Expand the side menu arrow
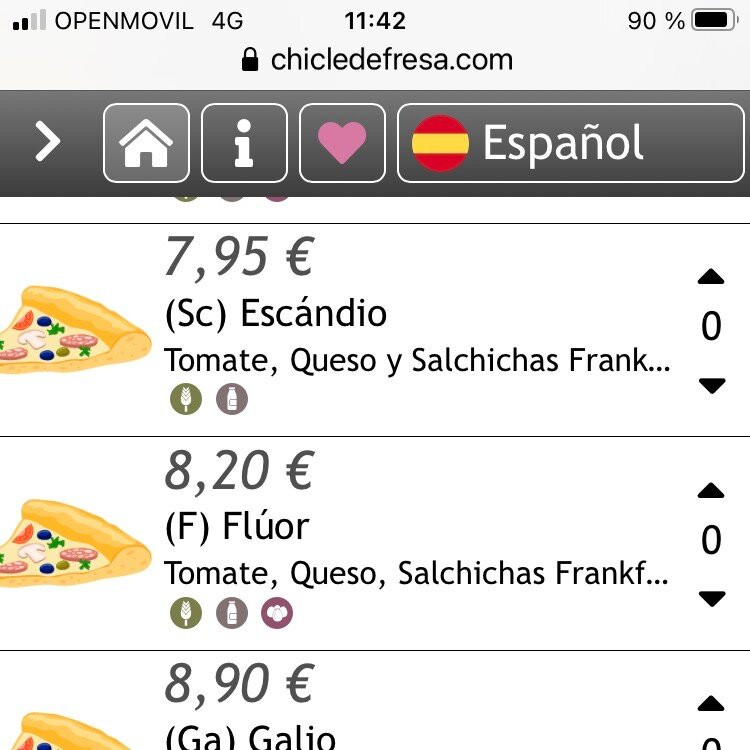The image size is (750, 750). (x=48, y=143)
